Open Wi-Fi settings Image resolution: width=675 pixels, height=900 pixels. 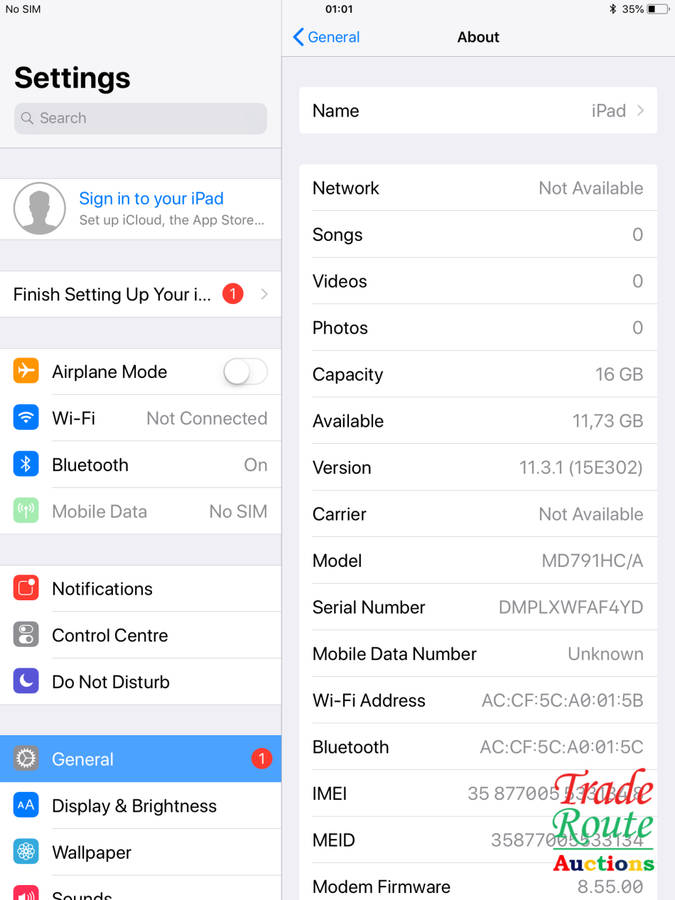[x=140, y=418]
